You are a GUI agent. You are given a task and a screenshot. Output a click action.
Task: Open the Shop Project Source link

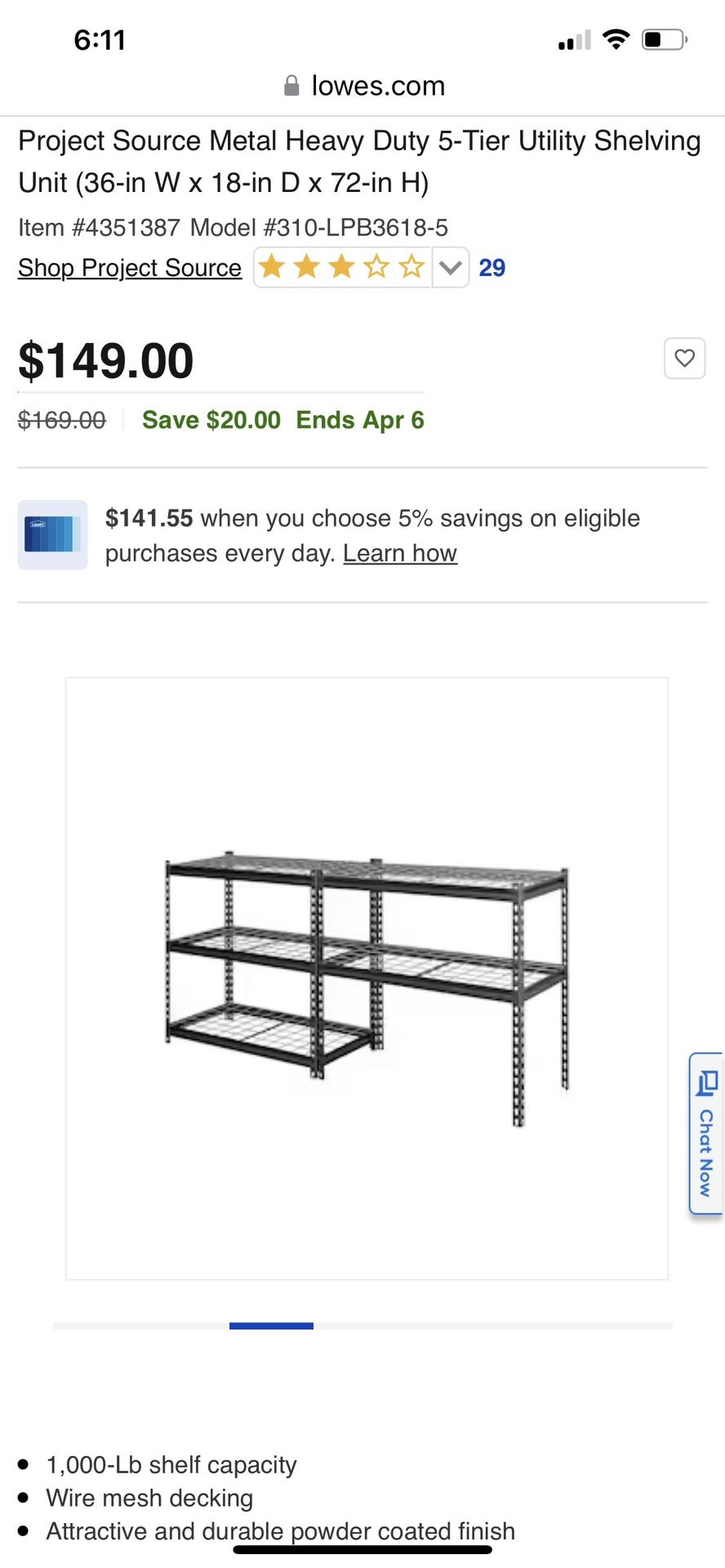tap(130, 268)
